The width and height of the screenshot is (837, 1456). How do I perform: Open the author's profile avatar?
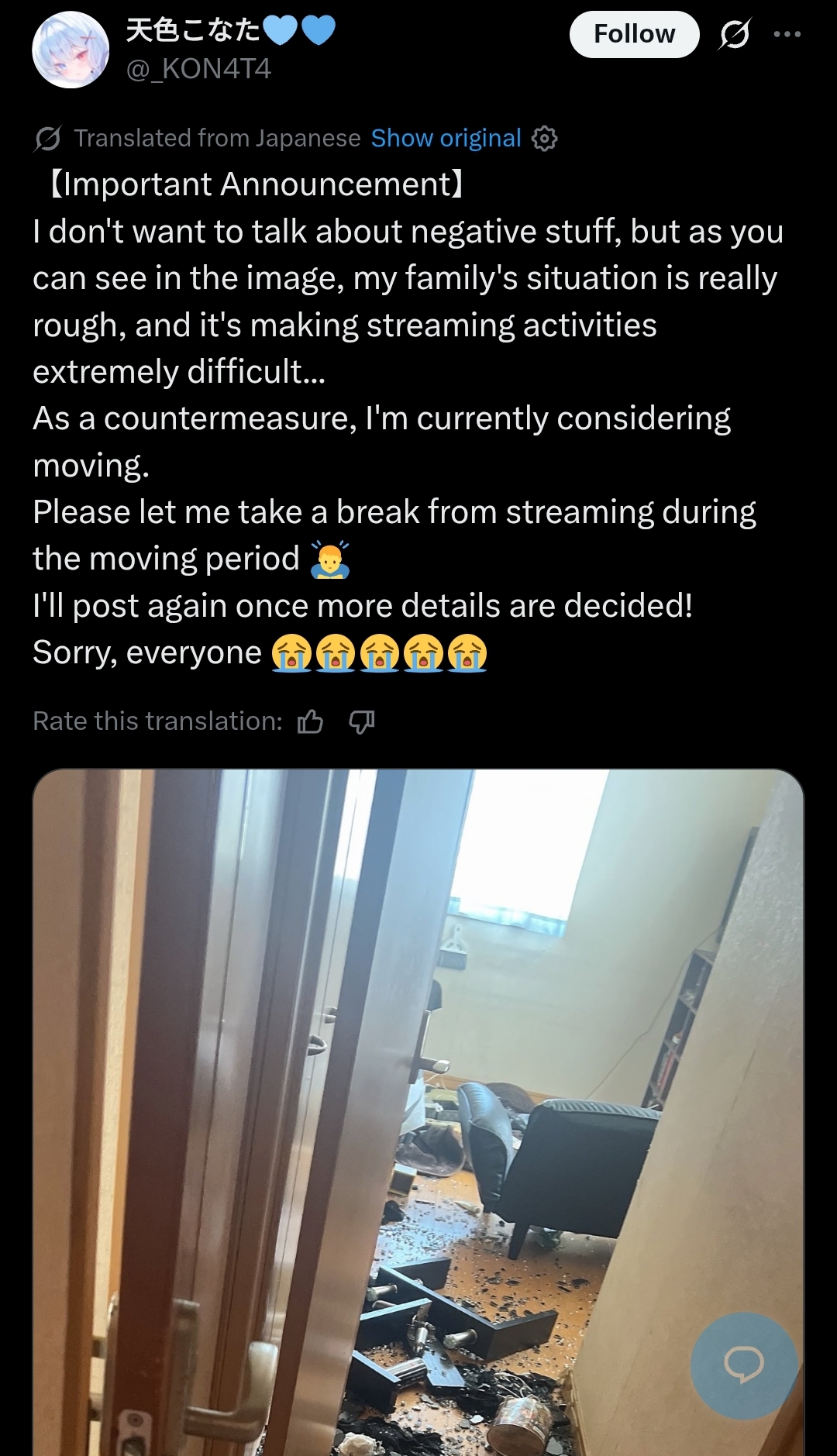[x=71, y=50]
